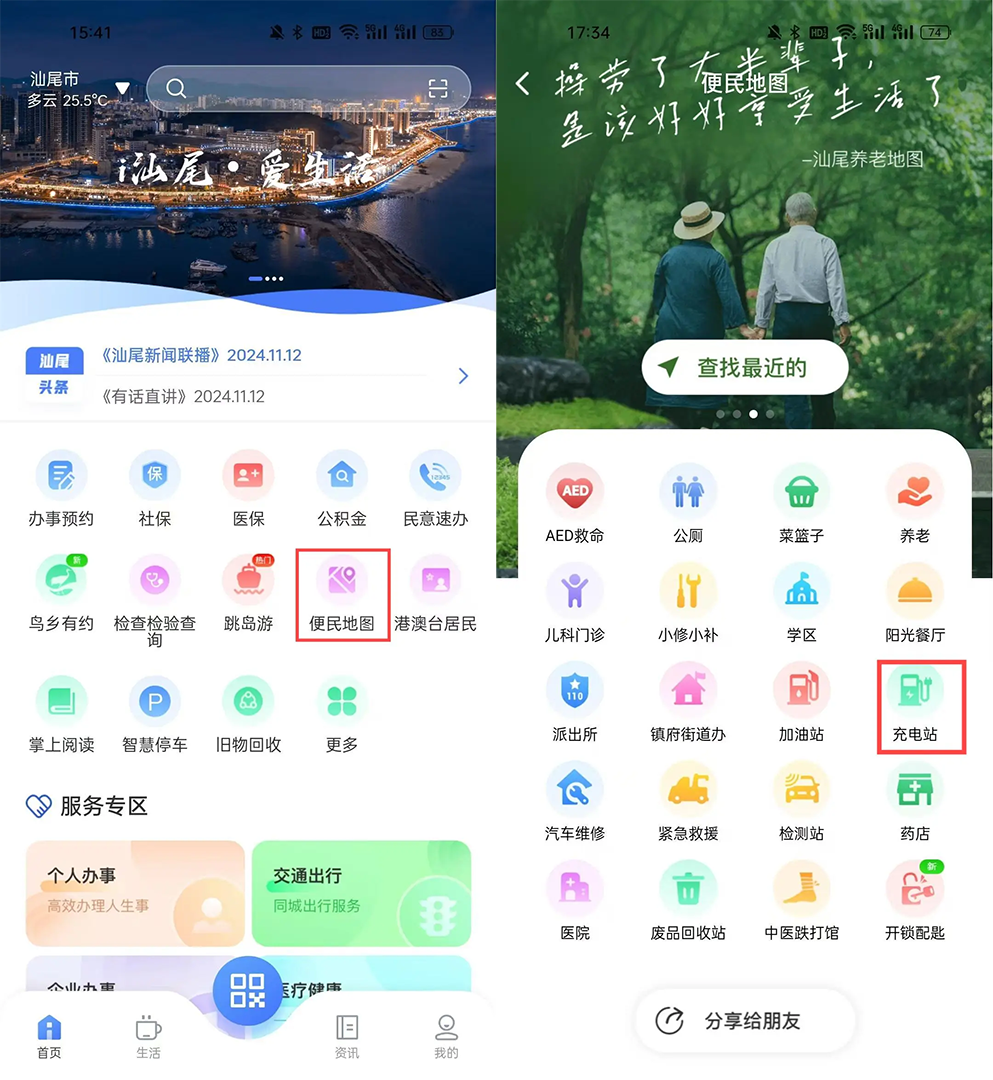Open the 公积金 service
Screen dimensions: 993x1080
coord(342,488)
